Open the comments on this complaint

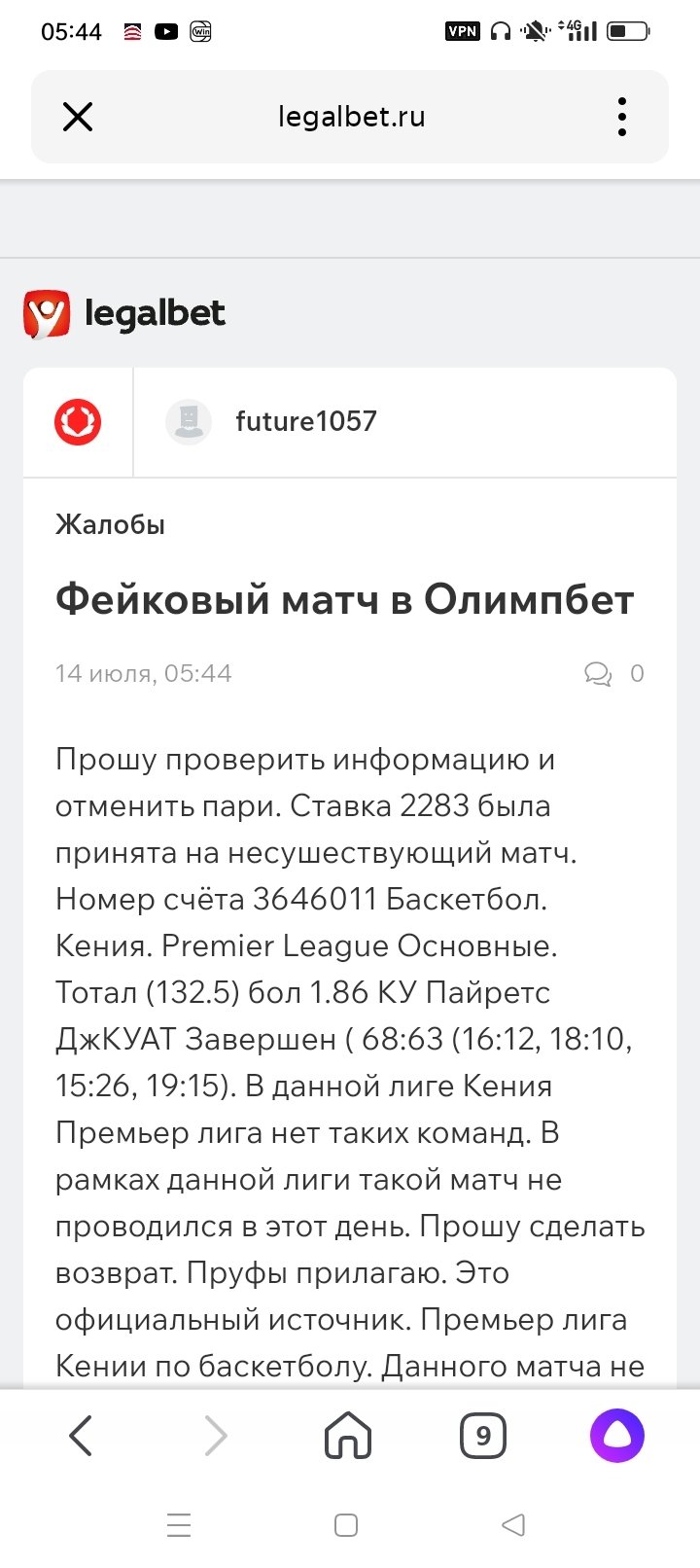(612, 673)
